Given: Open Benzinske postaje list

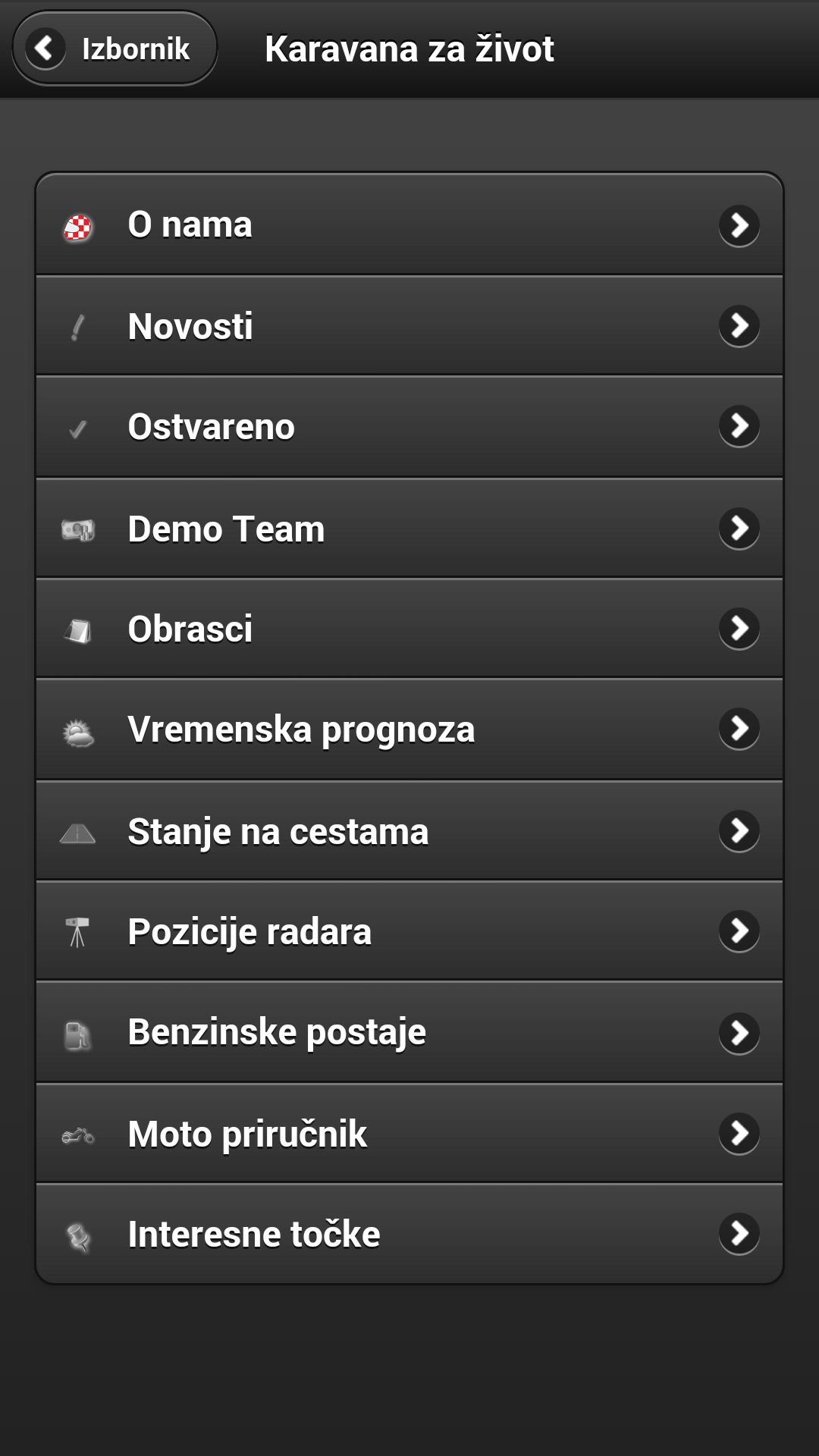Looking at the screenshot, I should coord(409,1032).
